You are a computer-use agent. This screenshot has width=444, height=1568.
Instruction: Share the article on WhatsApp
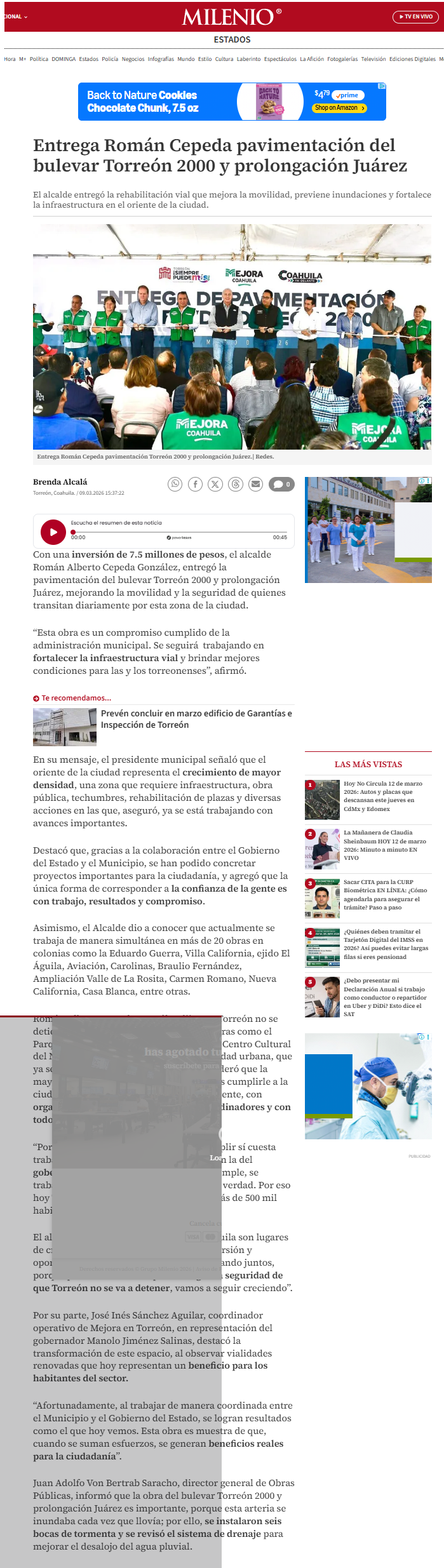(175, 484)
